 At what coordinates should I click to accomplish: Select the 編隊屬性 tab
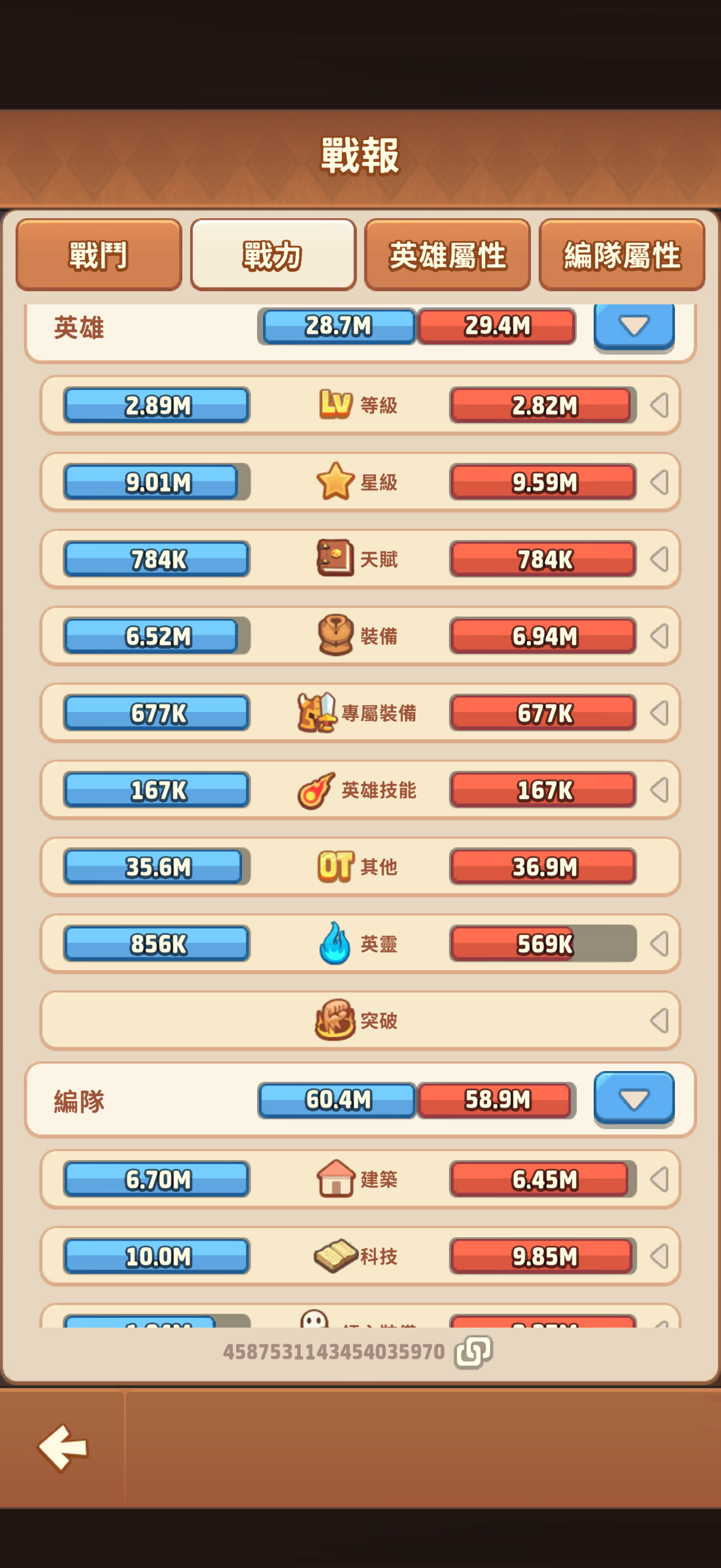pyautogui.click(x=621, y=254)
